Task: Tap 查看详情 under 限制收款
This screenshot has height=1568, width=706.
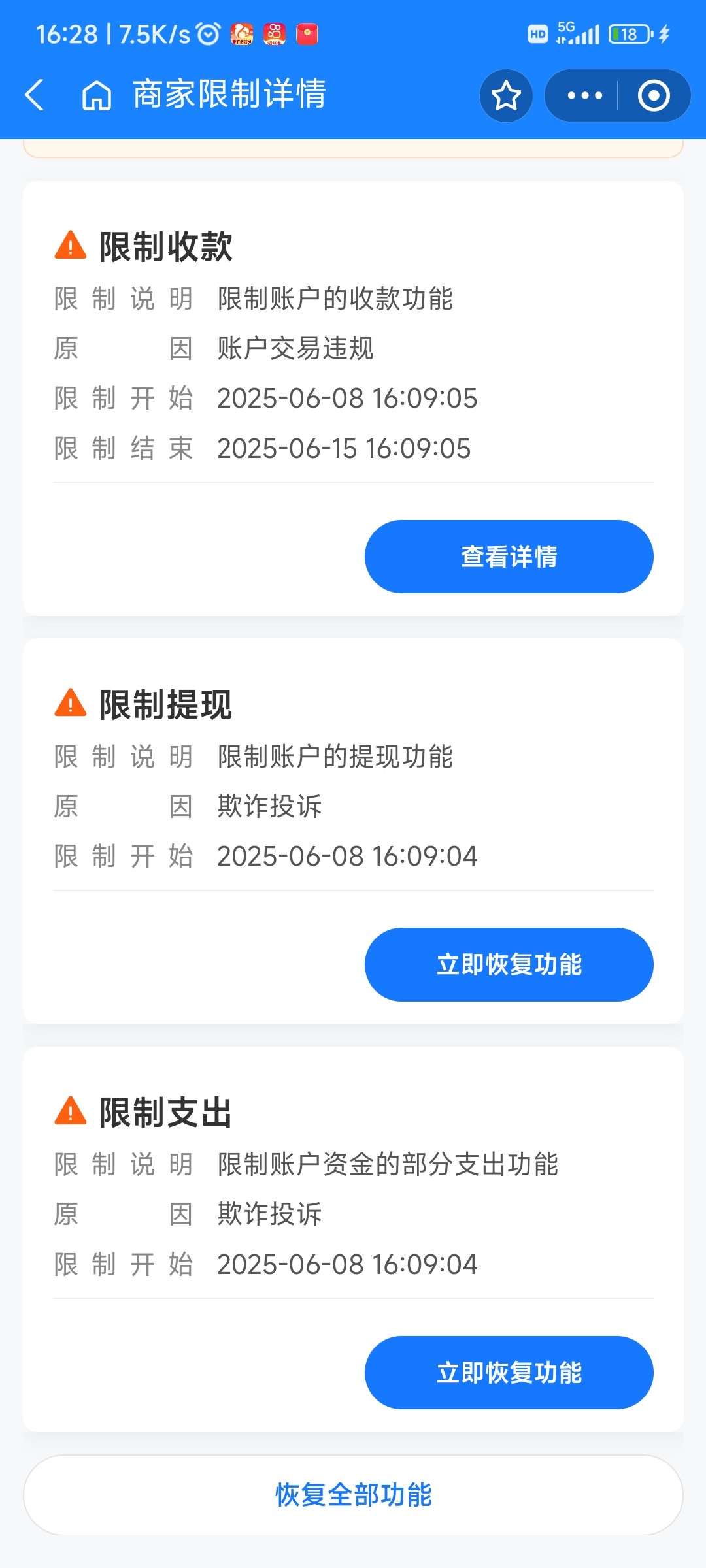Action: [x=509, y=557]
